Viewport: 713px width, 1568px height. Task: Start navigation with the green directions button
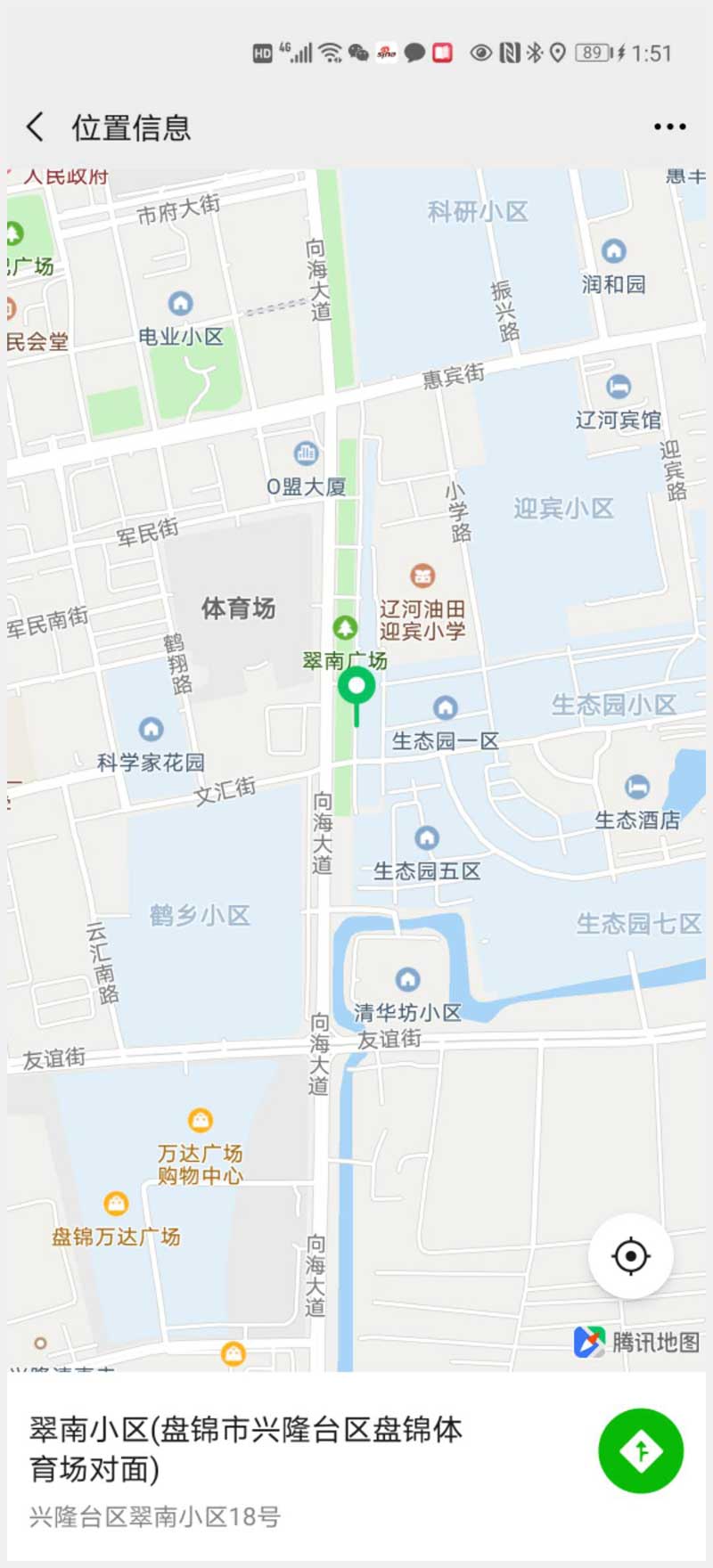click(x=640, y=1451)
